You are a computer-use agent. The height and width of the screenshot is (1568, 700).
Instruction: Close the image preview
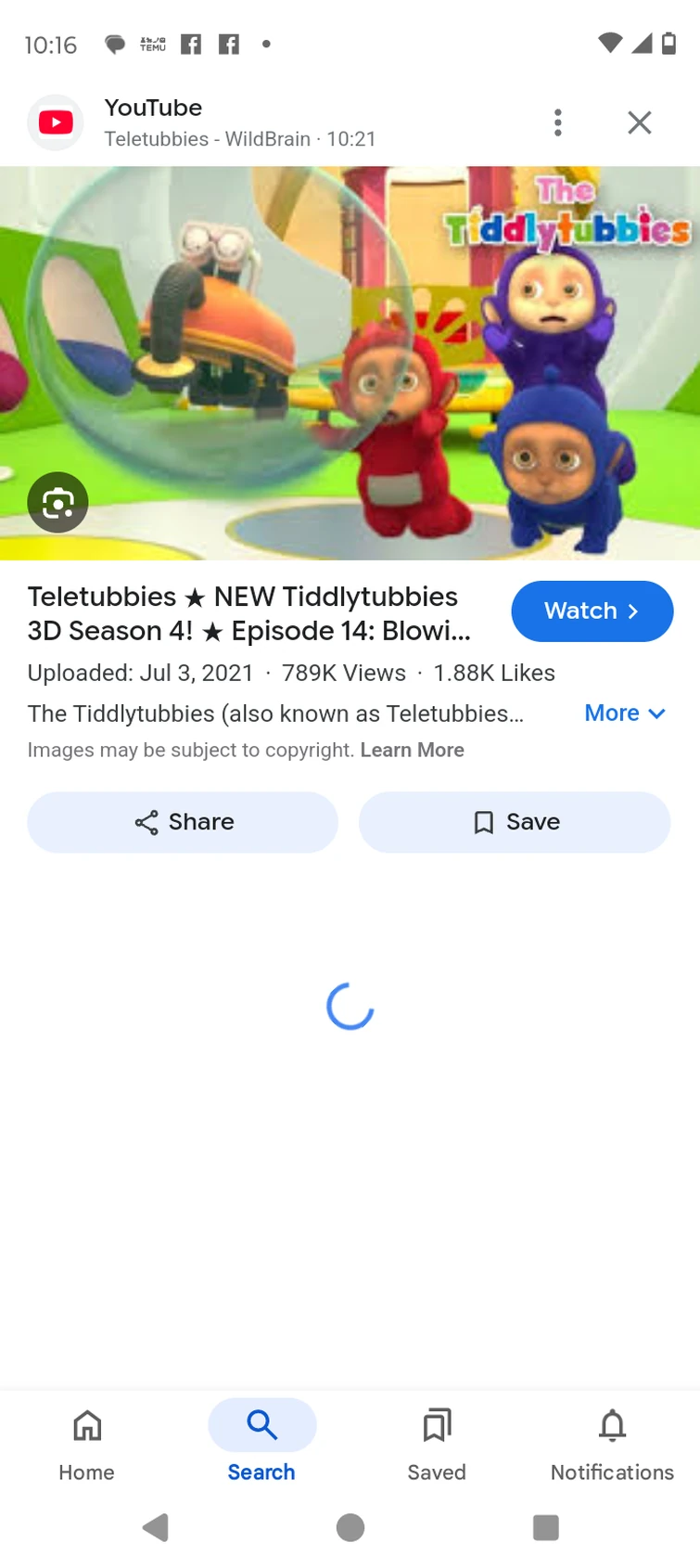click(639, 122)
